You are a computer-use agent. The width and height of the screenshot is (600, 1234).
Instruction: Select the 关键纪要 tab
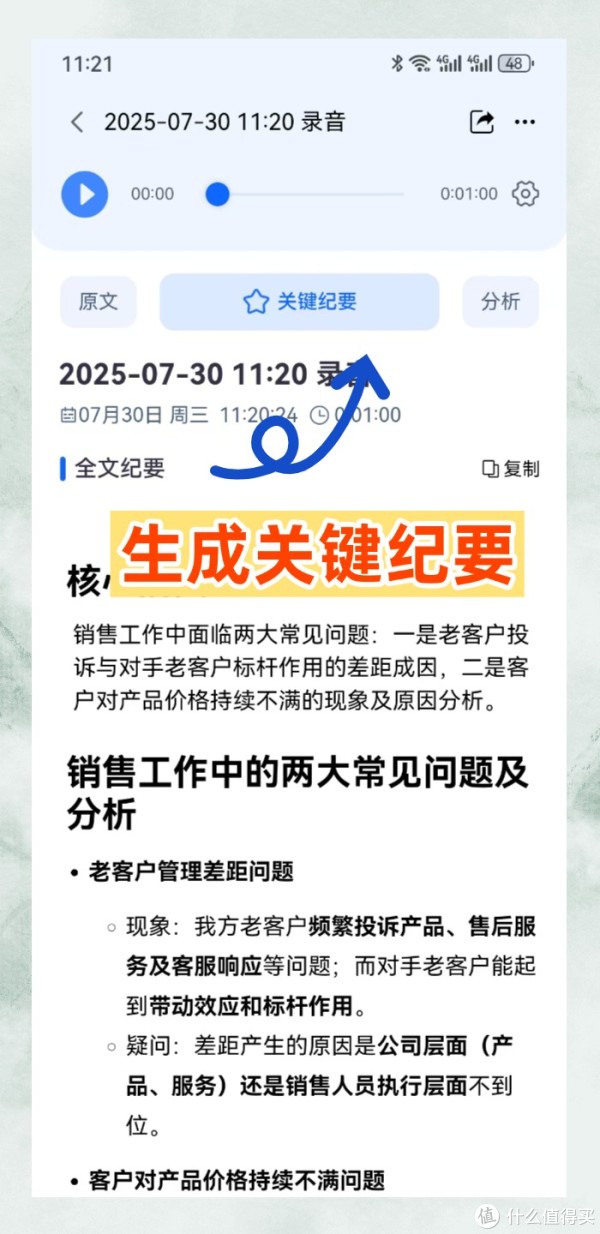click(x=299, y=301)
